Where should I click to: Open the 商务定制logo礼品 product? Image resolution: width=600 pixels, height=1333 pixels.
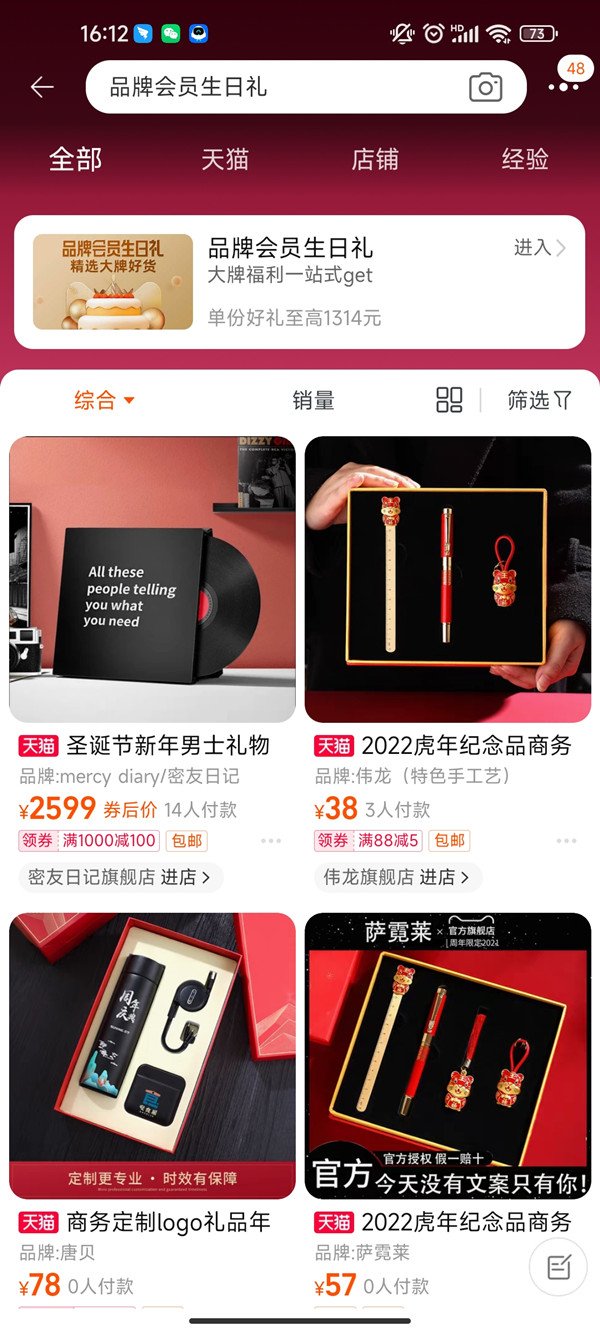click(x=152, y=1055)
